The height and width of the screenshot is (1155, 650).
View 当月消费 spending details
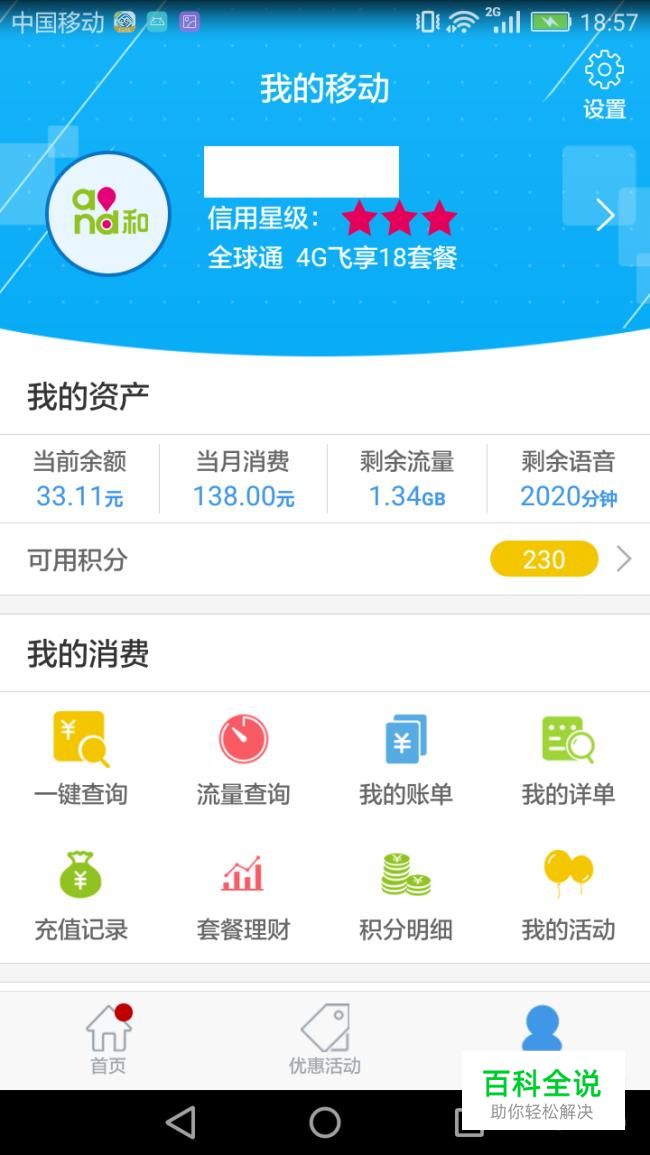[243, 478]
